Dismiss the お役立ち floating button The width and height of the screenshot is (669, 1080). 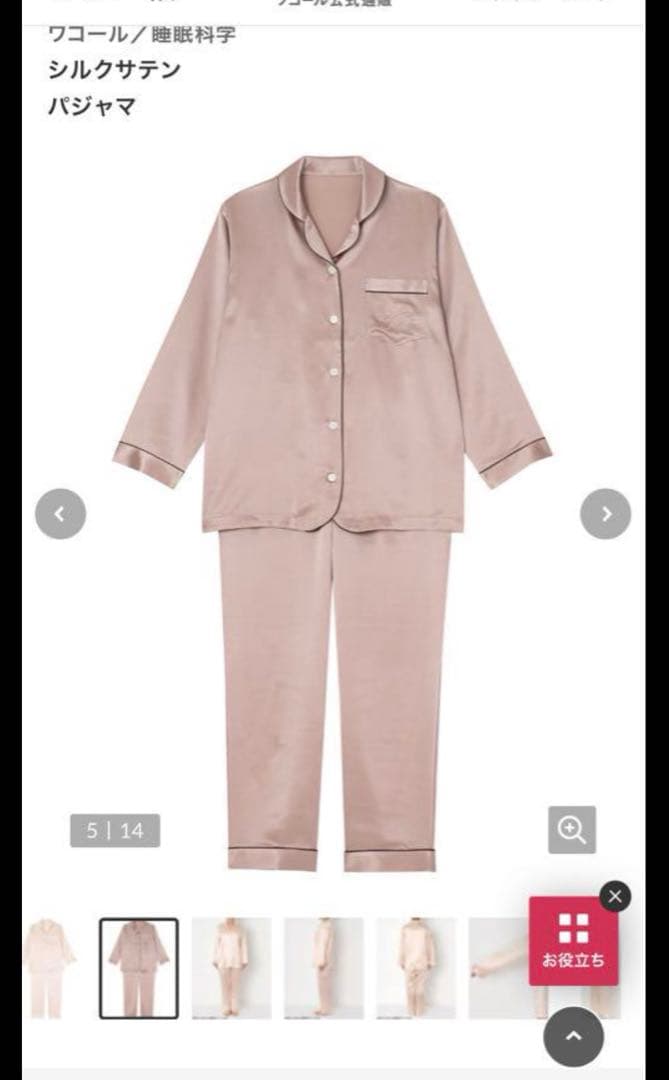tap(615, 897)
